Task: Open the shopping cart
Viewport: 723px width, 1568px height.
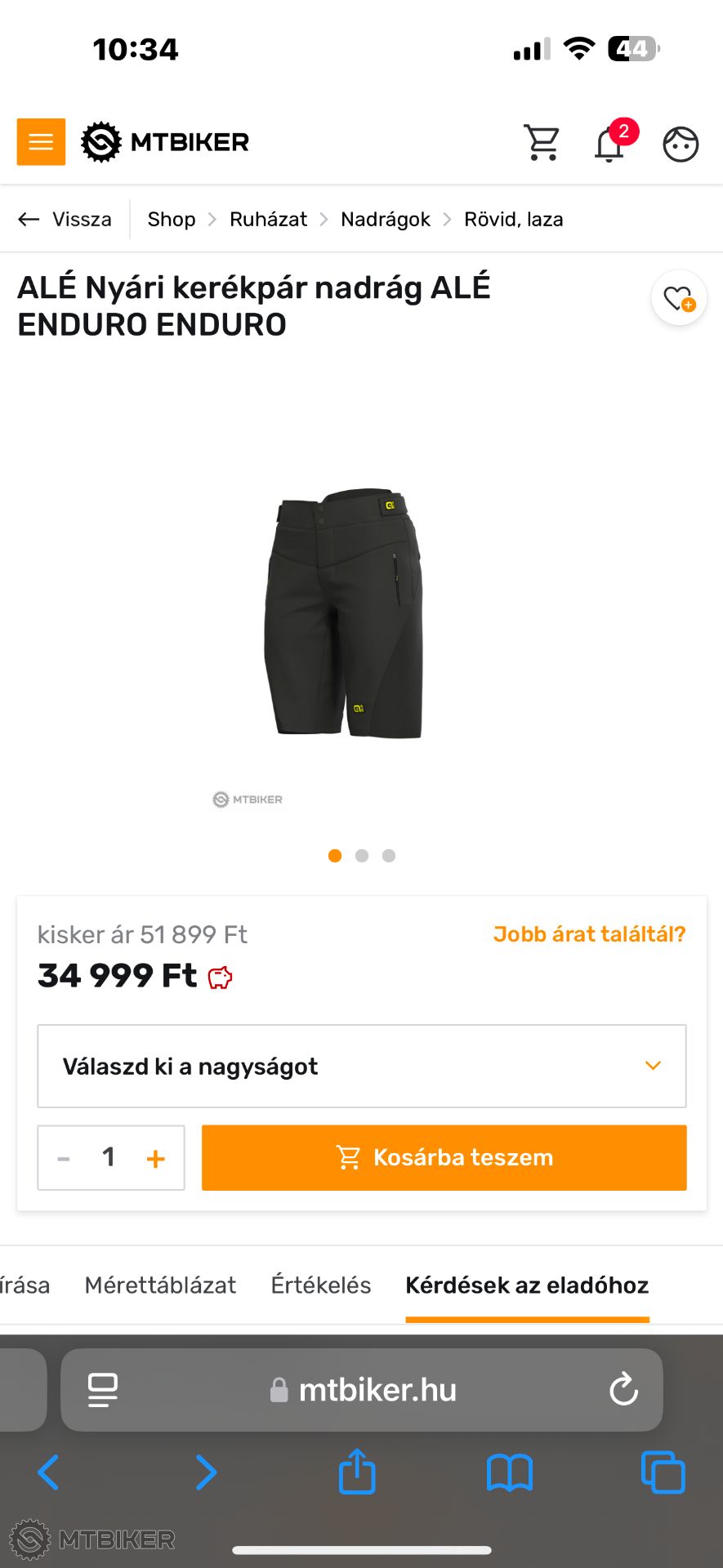Action: pos(541,143)
